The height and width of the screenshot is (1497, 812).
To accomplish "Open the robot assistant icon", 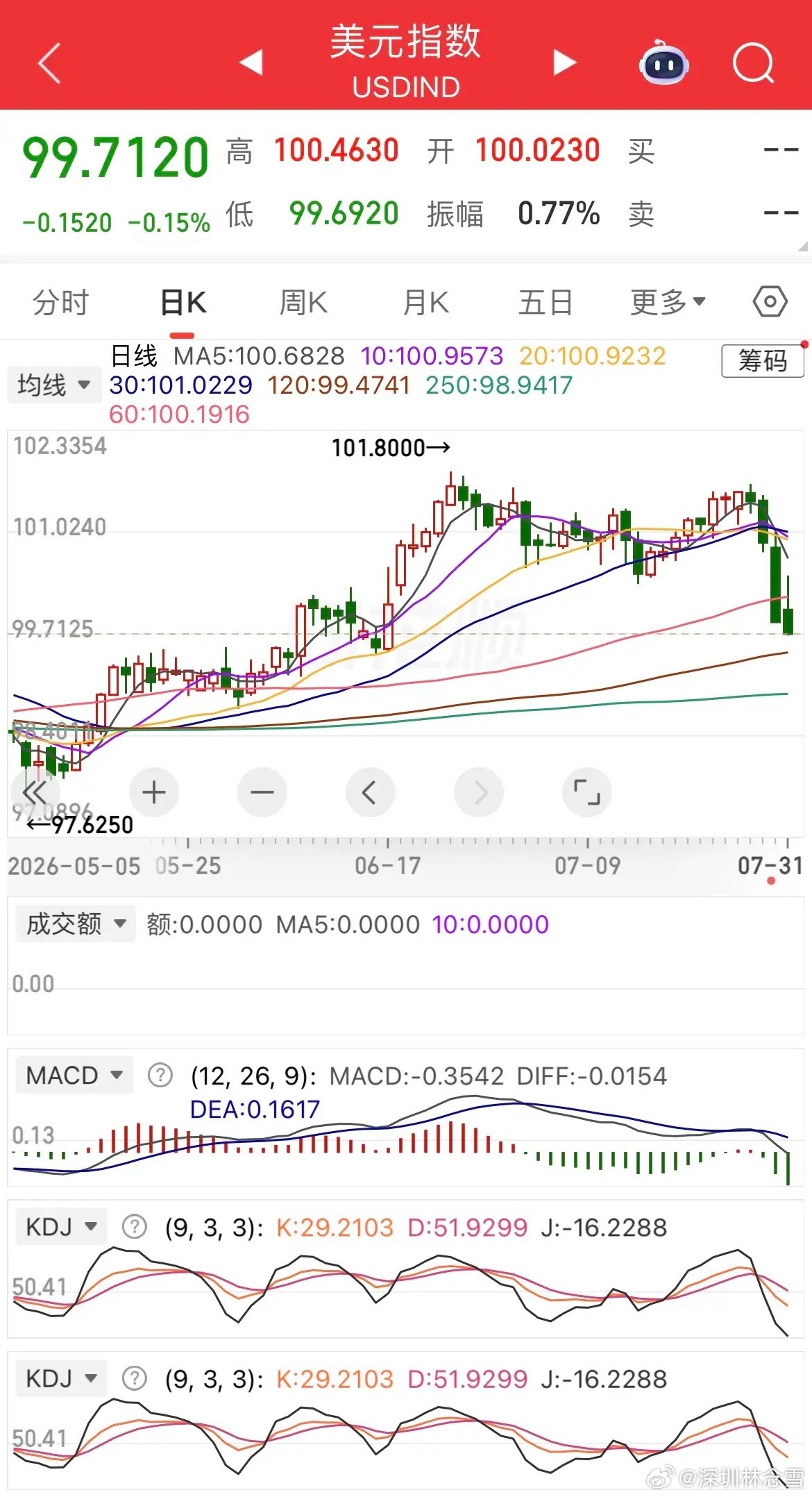I will coord(663,62).
